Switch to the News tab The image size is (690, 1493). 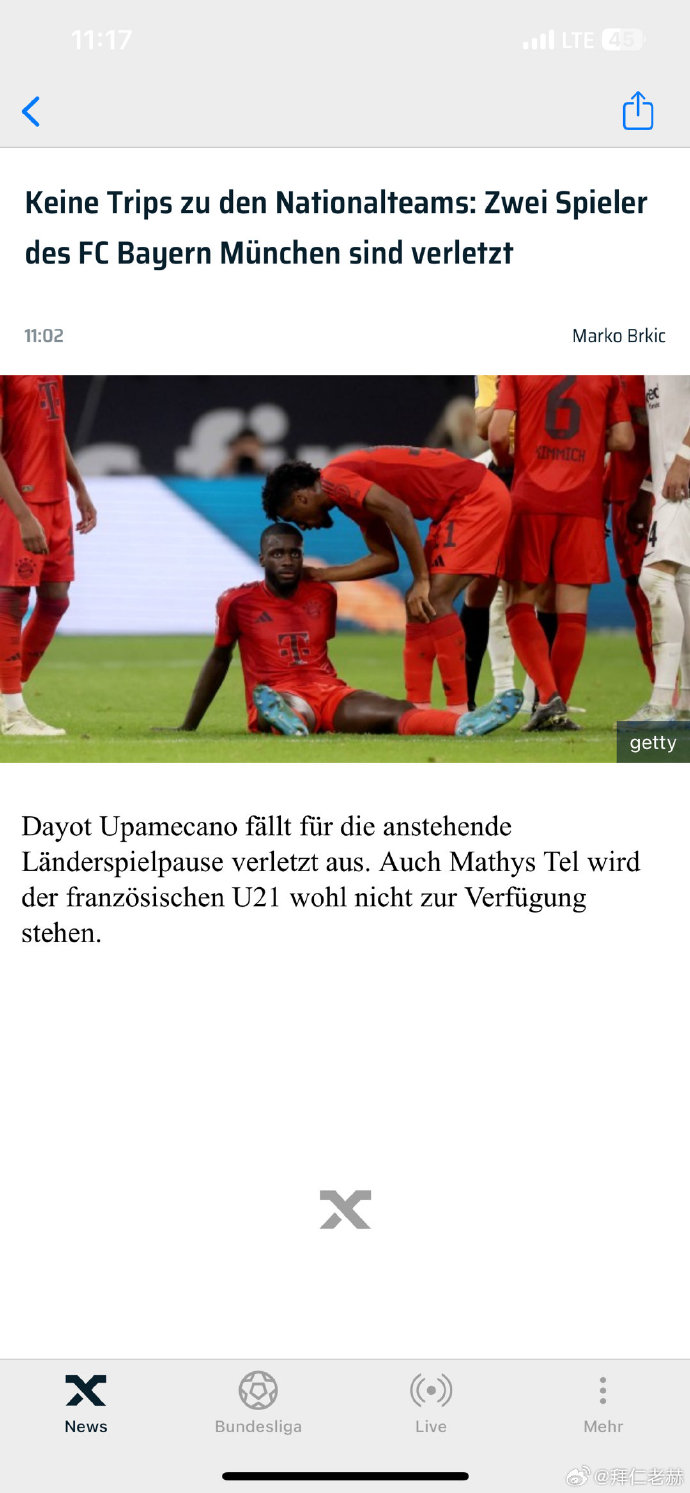(86, 1403)
